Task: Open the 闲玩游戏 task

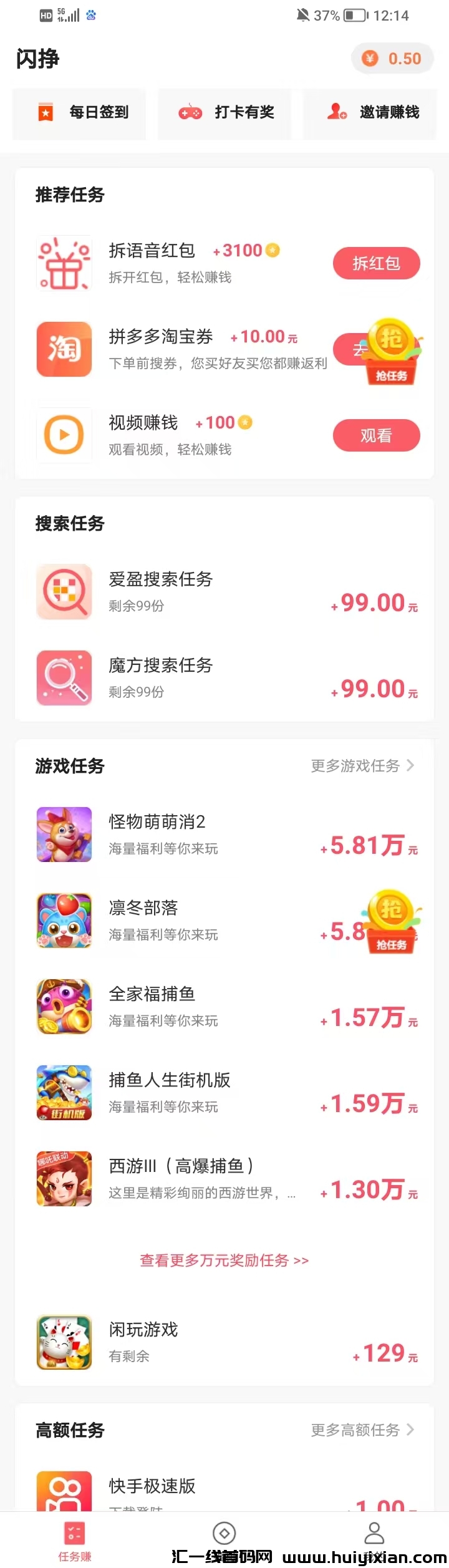Action: 187,1342
